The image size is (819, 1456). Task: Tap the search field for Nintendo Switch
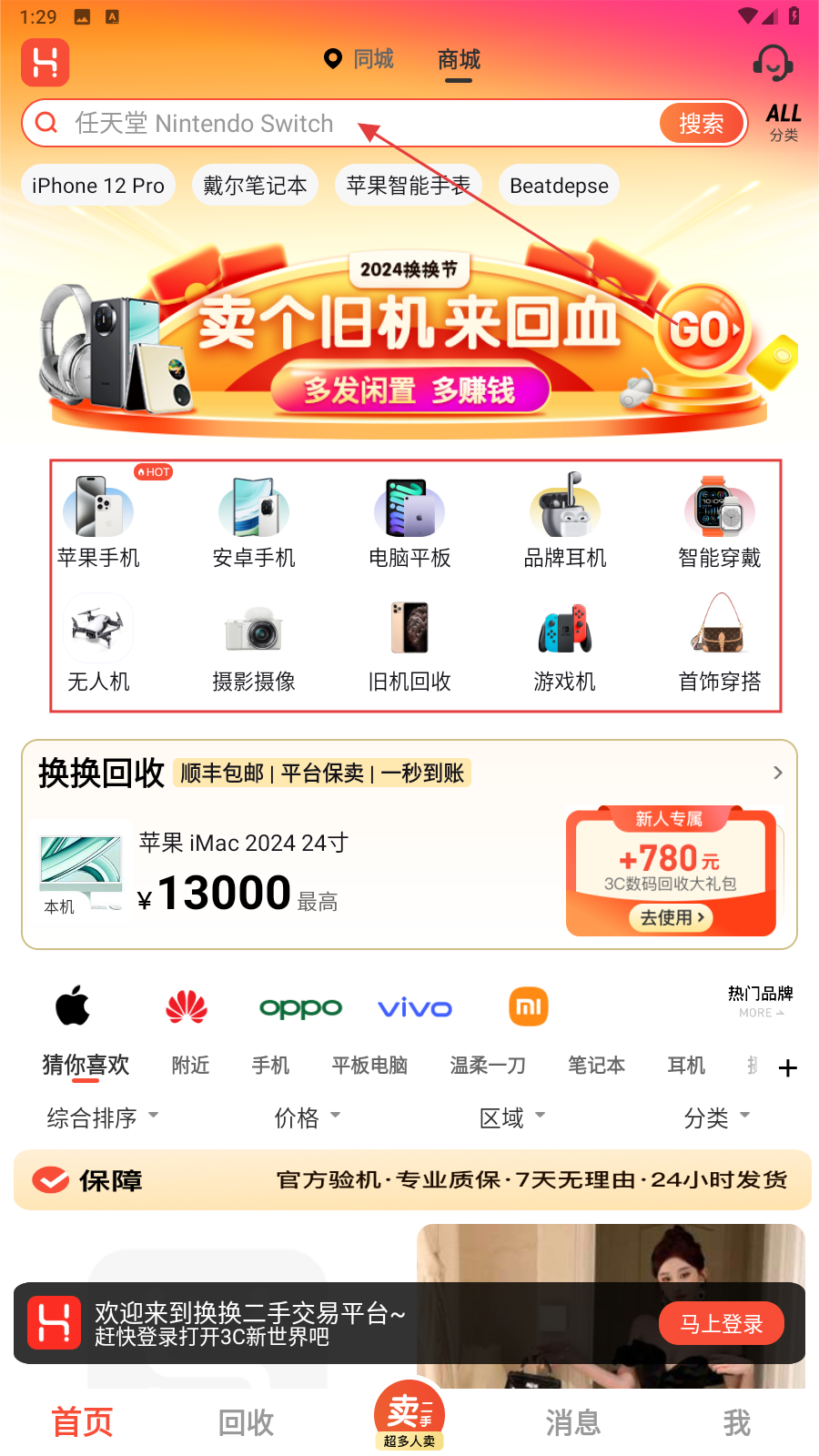[346, 123]
